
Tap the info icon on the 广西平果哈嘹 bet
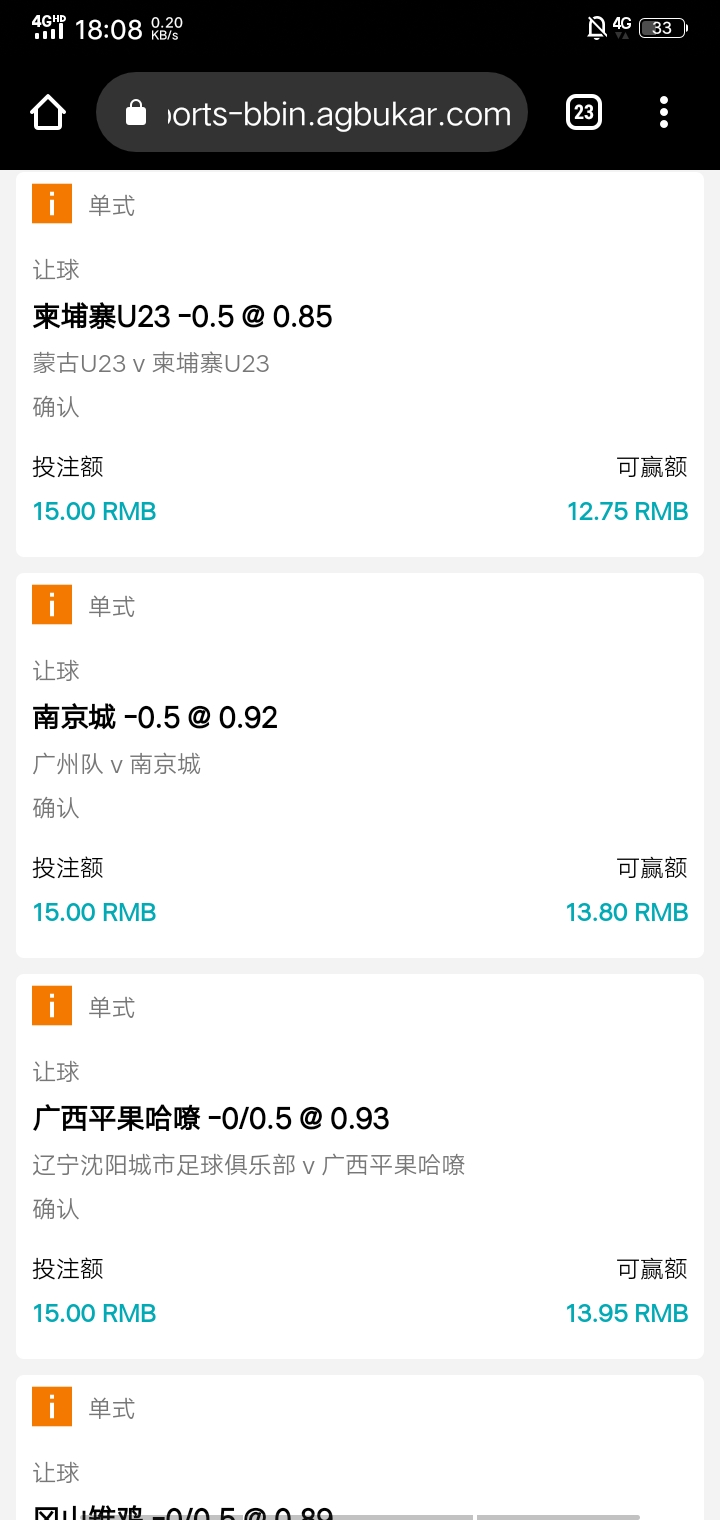click(52, 1006)
